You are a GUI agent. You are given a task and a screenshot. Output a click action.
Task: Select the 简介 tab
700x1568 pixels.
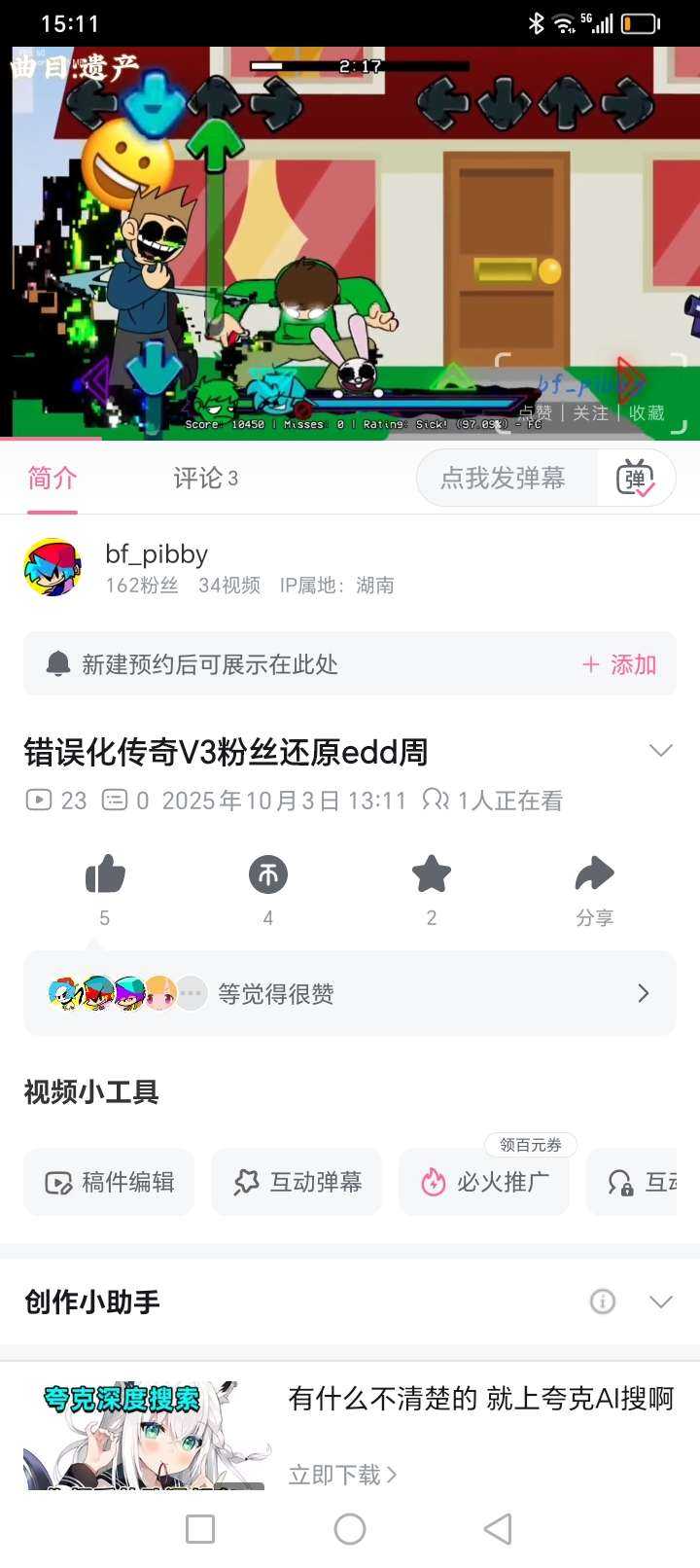point(52,478)
